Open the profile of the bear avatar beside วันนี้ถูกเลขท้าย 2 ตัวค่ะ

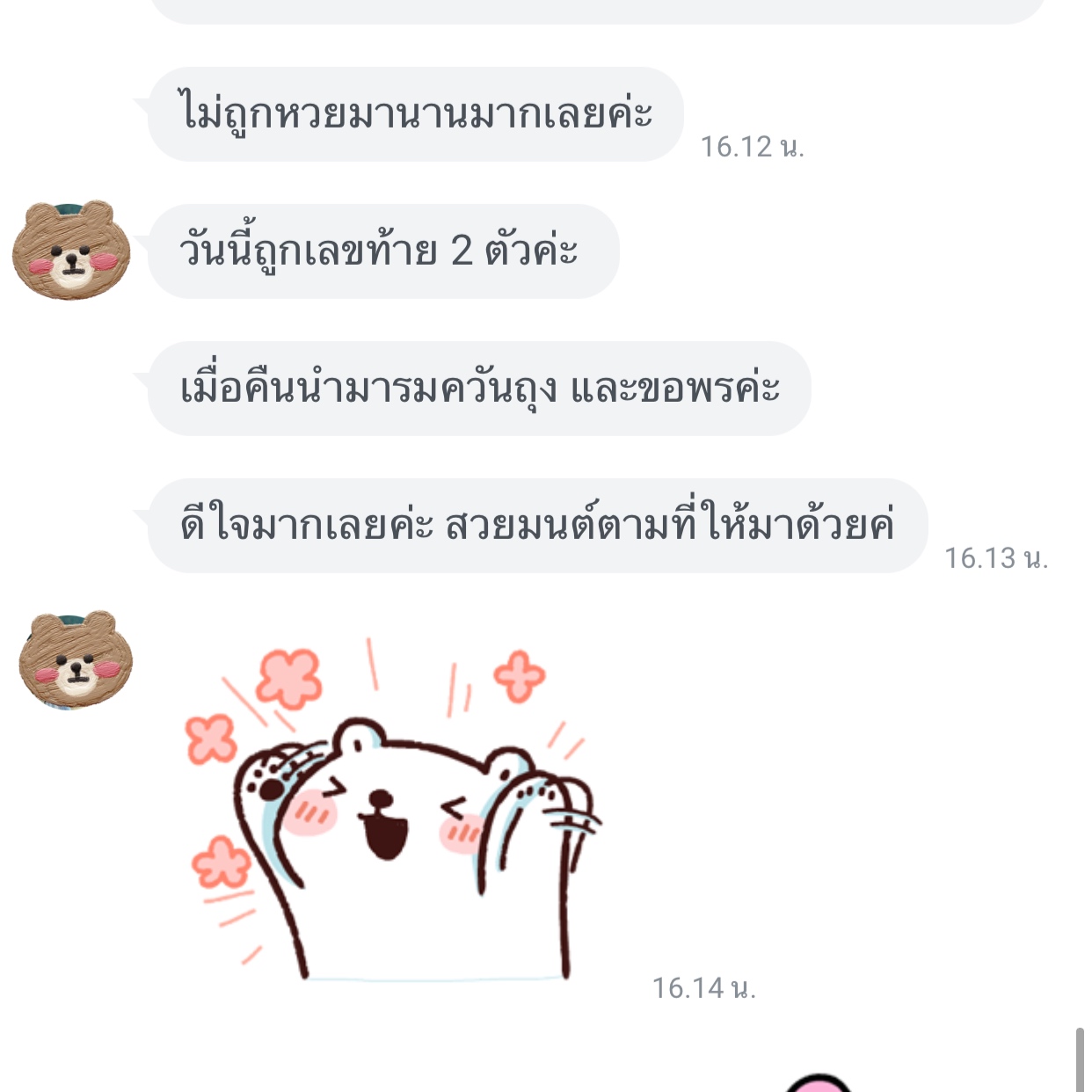click(x=71, y=250)
